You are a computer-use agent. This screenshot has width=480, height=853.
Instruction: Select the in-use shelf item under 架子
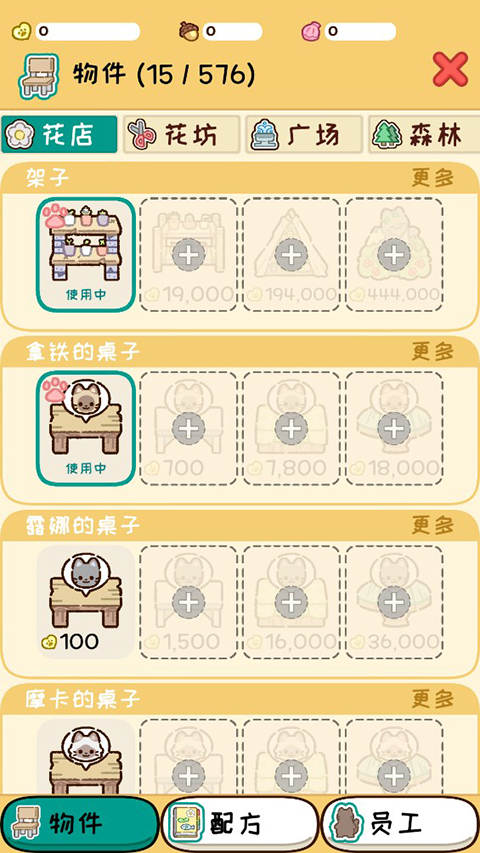[86, 255]
